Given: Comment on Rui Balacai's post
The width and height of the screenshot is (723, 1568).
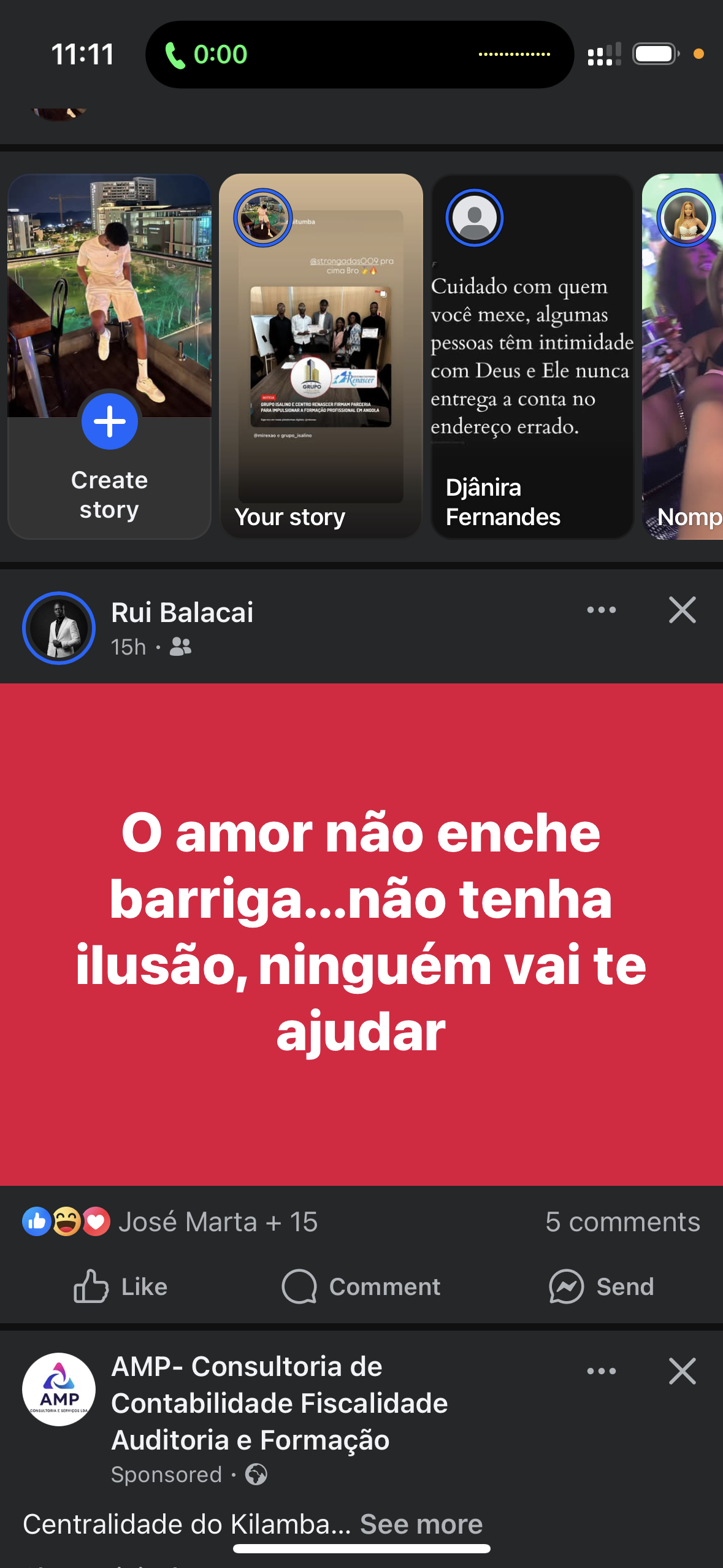Looking at the screenshot, I should (x=361, y=1286).
